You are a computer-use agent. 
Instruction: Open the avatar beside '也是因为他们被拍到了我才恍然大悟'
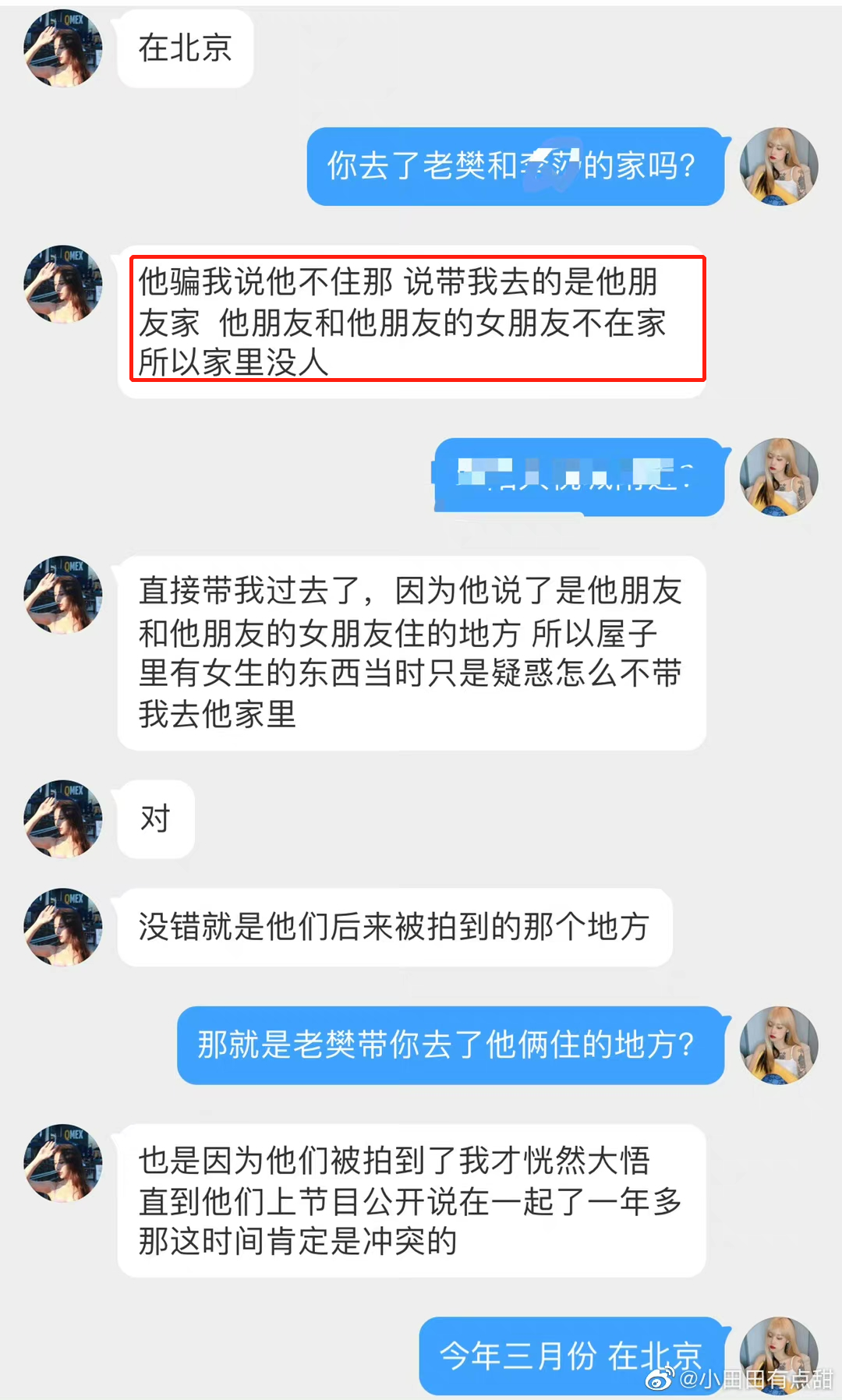click(63, 1163)
